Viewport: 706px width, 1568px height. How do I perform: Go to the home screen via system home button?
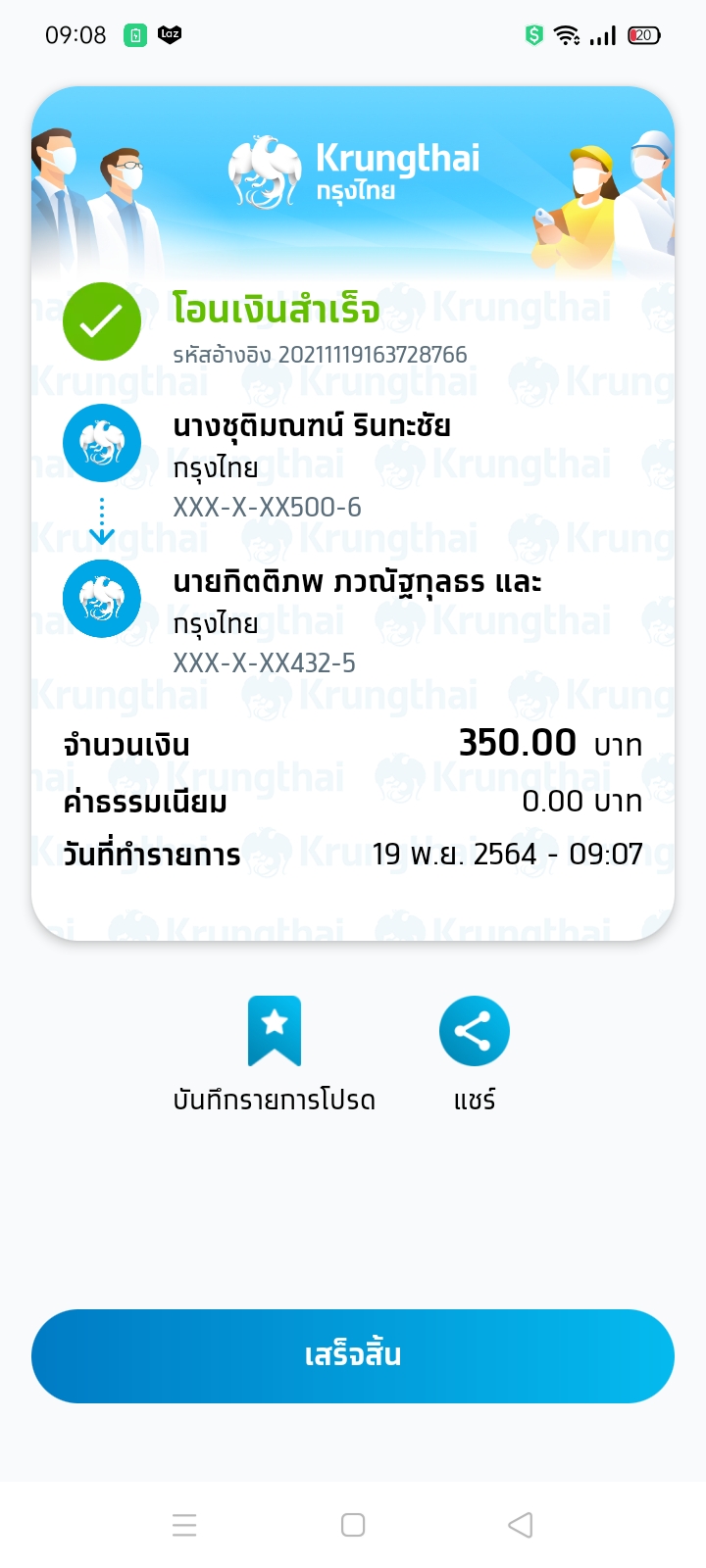point(353,1525)
